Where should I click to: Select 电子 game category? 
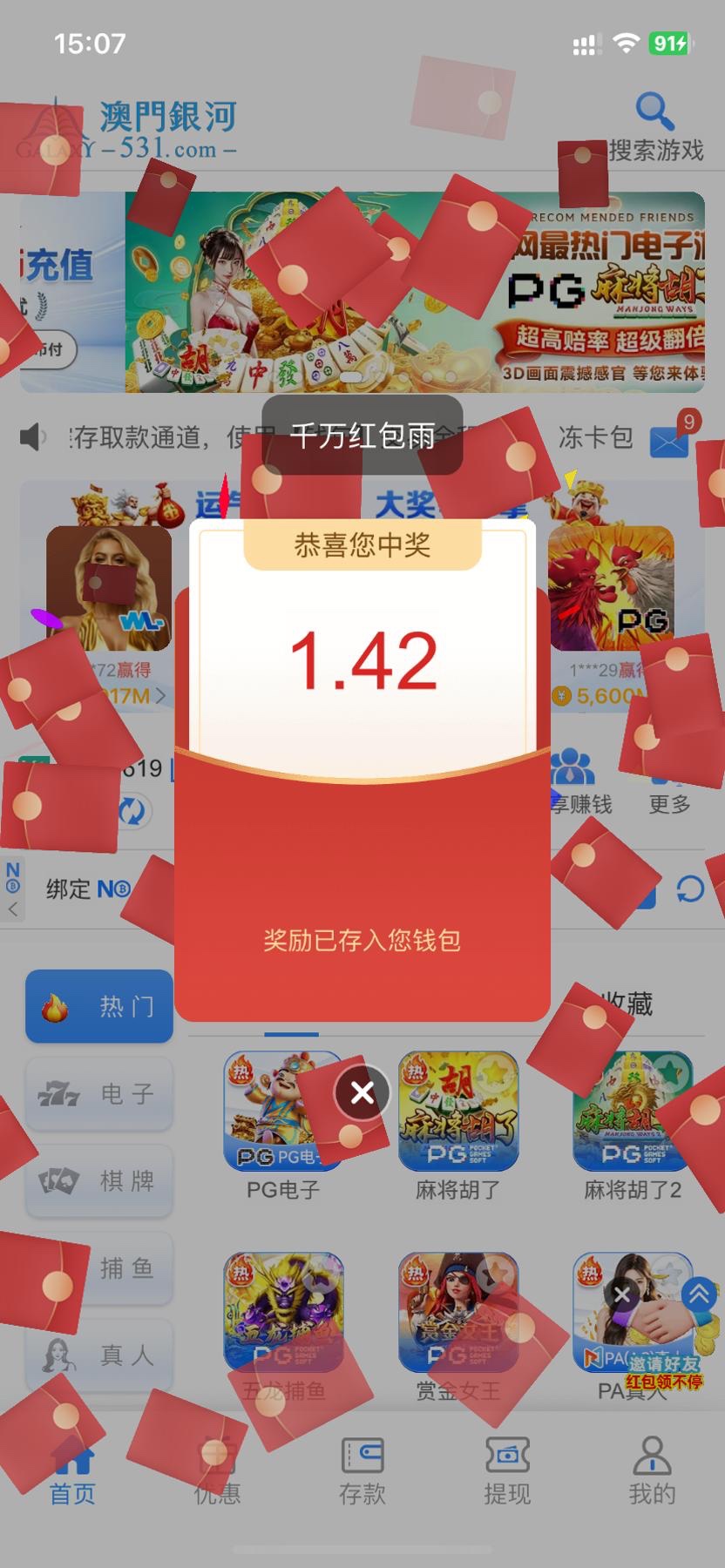(x=99, y=1094)
